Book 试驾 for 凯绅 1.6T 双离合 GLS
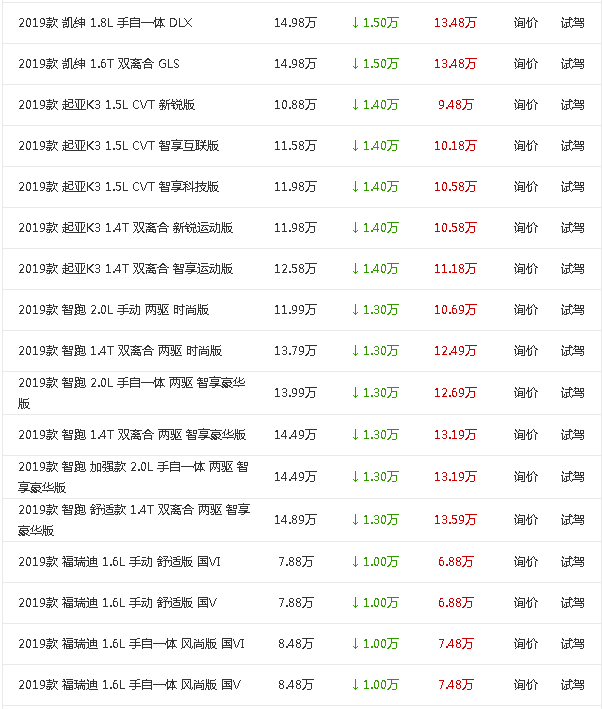 pos(573,64)
